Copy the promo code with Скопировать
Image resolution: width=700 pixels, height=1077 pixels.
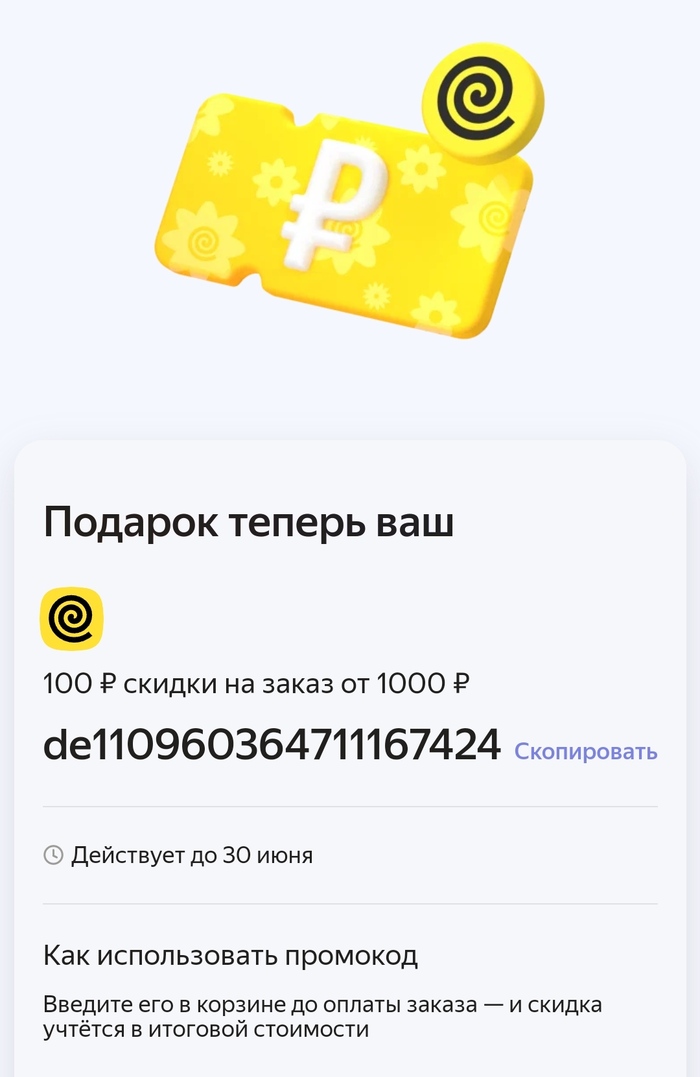tap(585, 751)
